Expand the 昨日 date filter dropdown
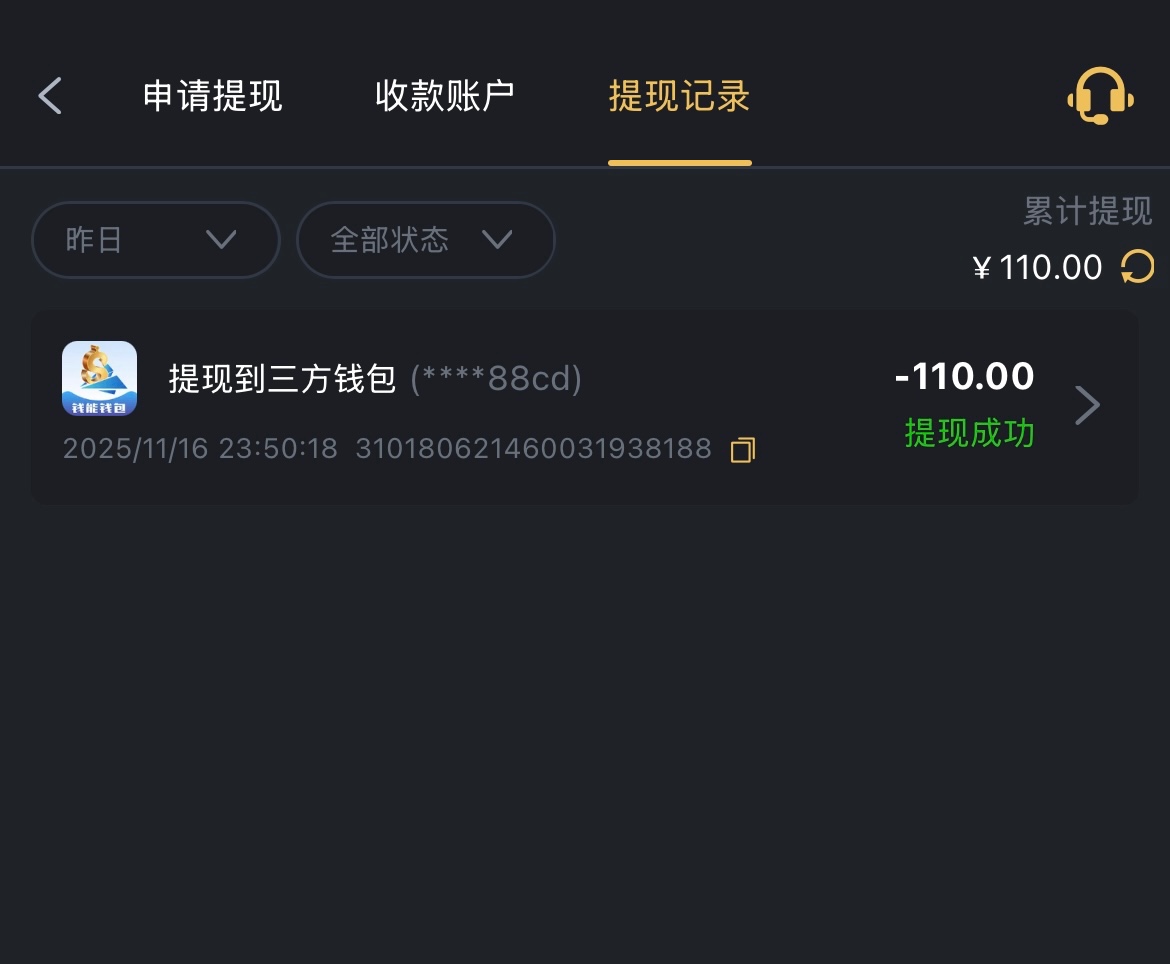The image size is (1170, 964). point(155,240)
